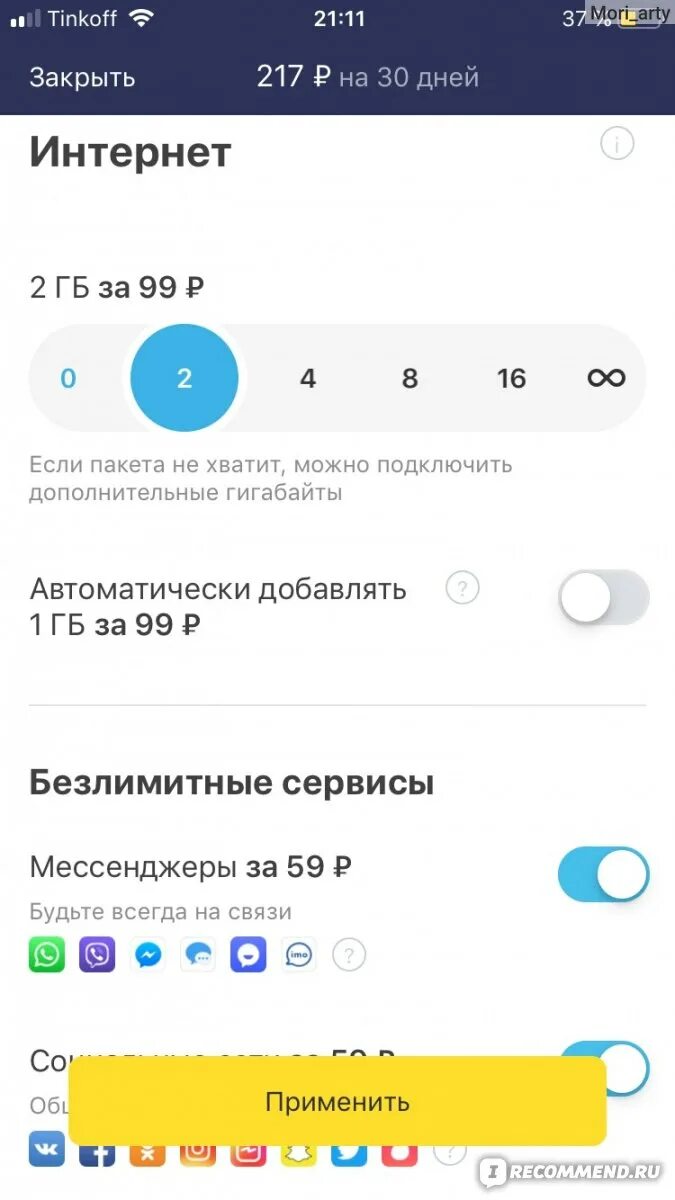Select 0 GB internet option
The width and height of the screenshot is (675, 1200).
click(x=68, y=378)
